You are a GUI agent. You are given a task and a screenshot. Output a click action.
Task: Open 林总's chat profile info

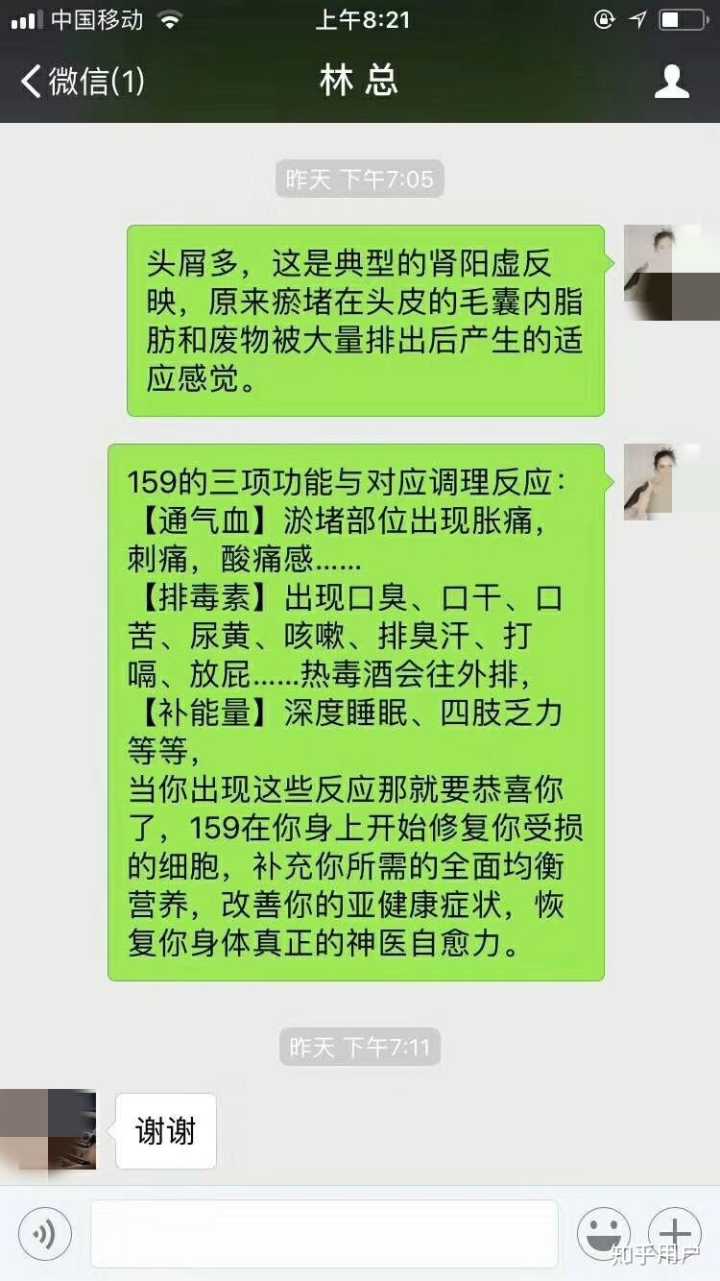click(672, 82)
